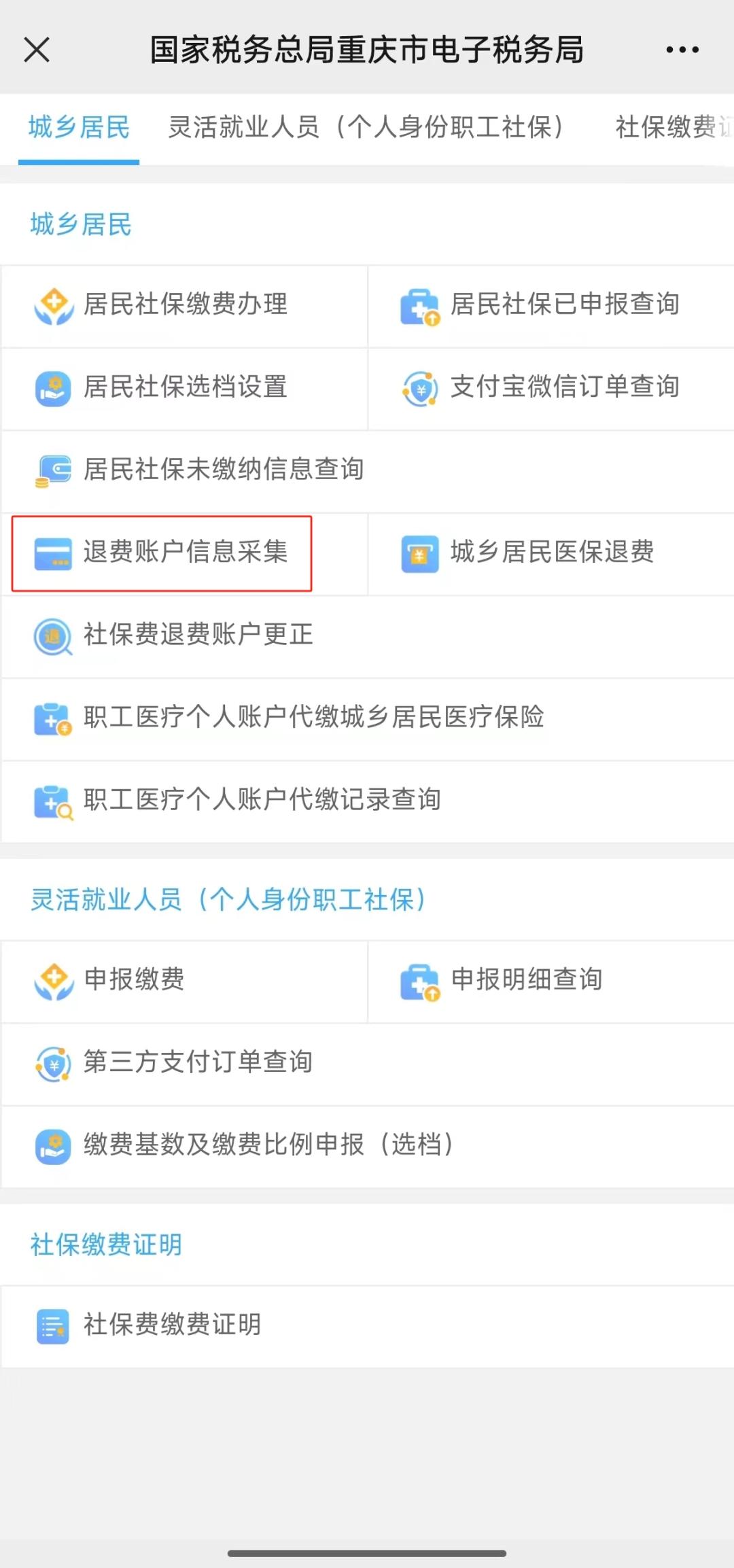The image size is (734, 1568).
Task: Switch to the 灵活就业人员 top tab
Action: pos(367,127)
